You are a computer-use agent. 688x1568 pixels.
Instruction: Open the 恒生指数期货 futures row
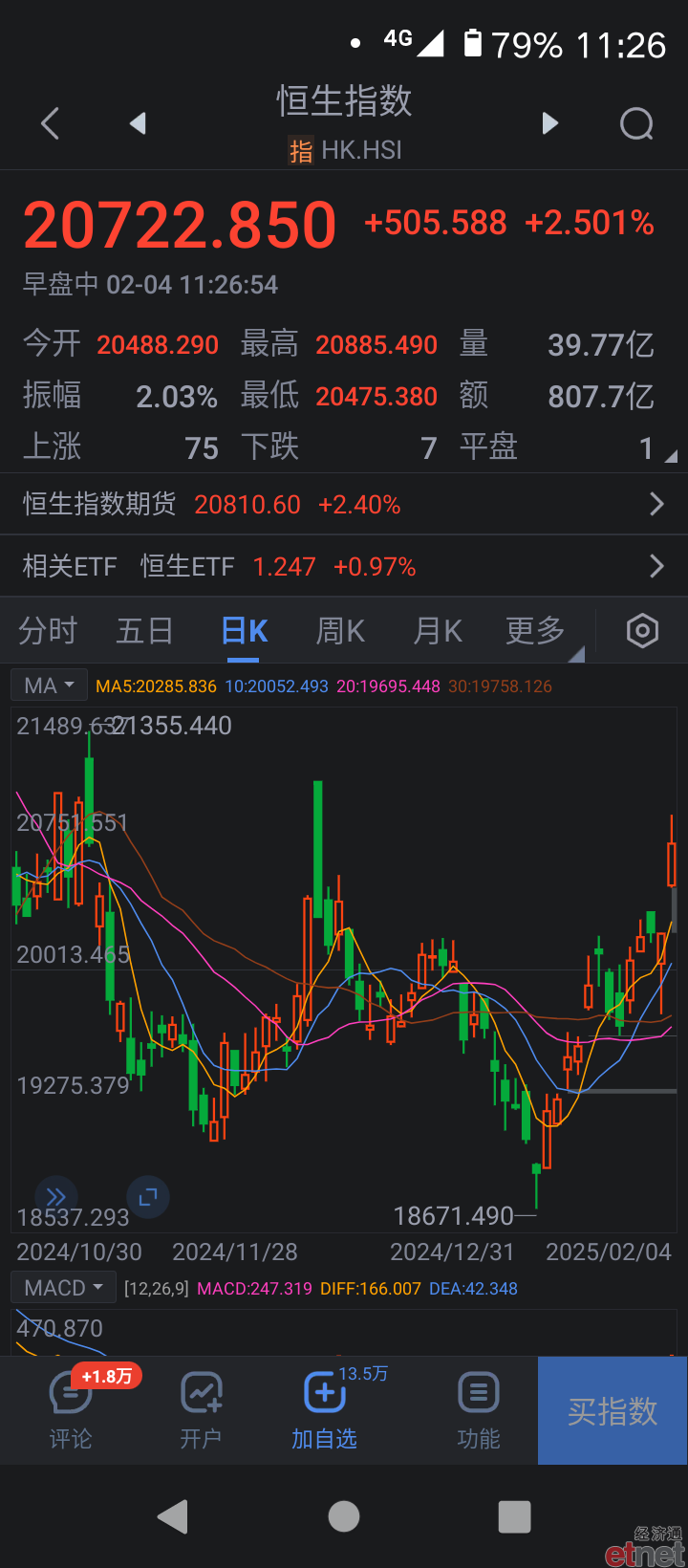344,504
